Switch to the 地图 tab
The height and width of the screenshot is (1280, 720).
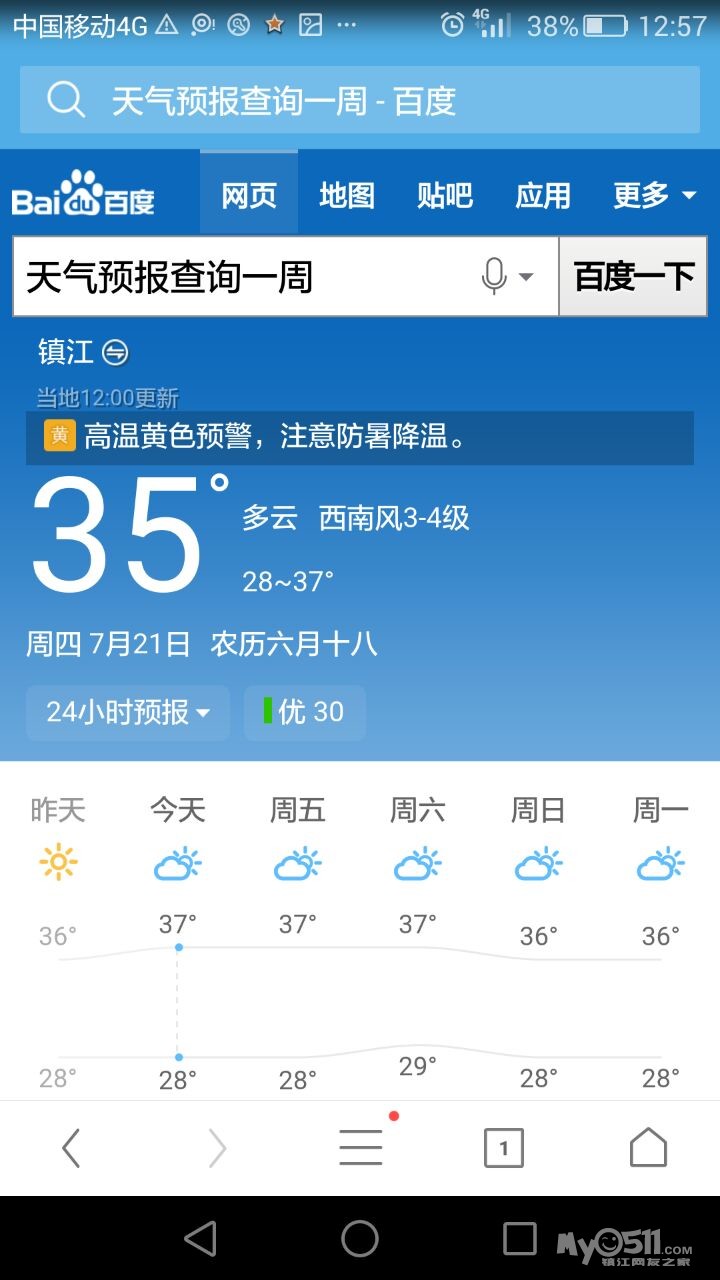click(347, 195)
